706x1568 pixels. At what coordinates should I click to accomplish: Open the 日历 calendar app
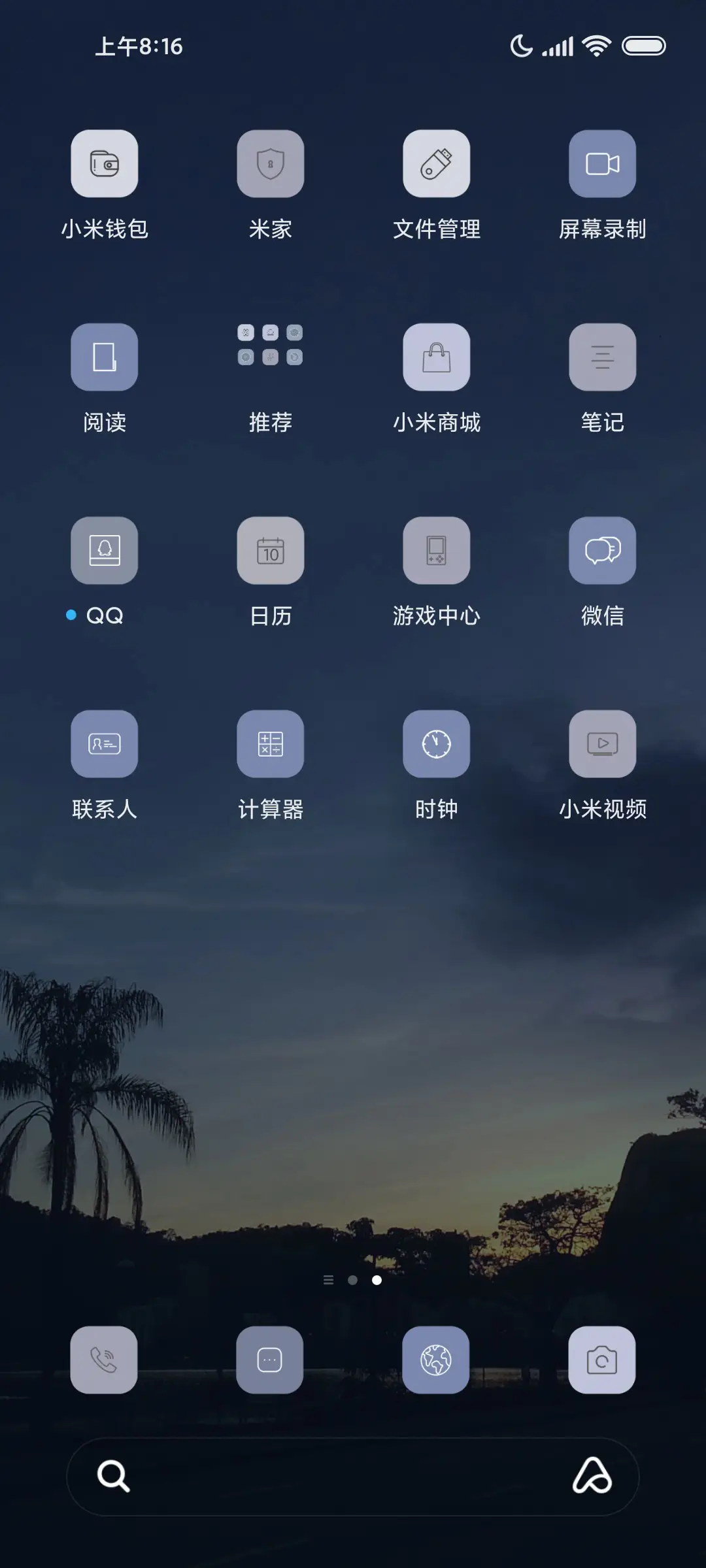click(x=271, y=551)
